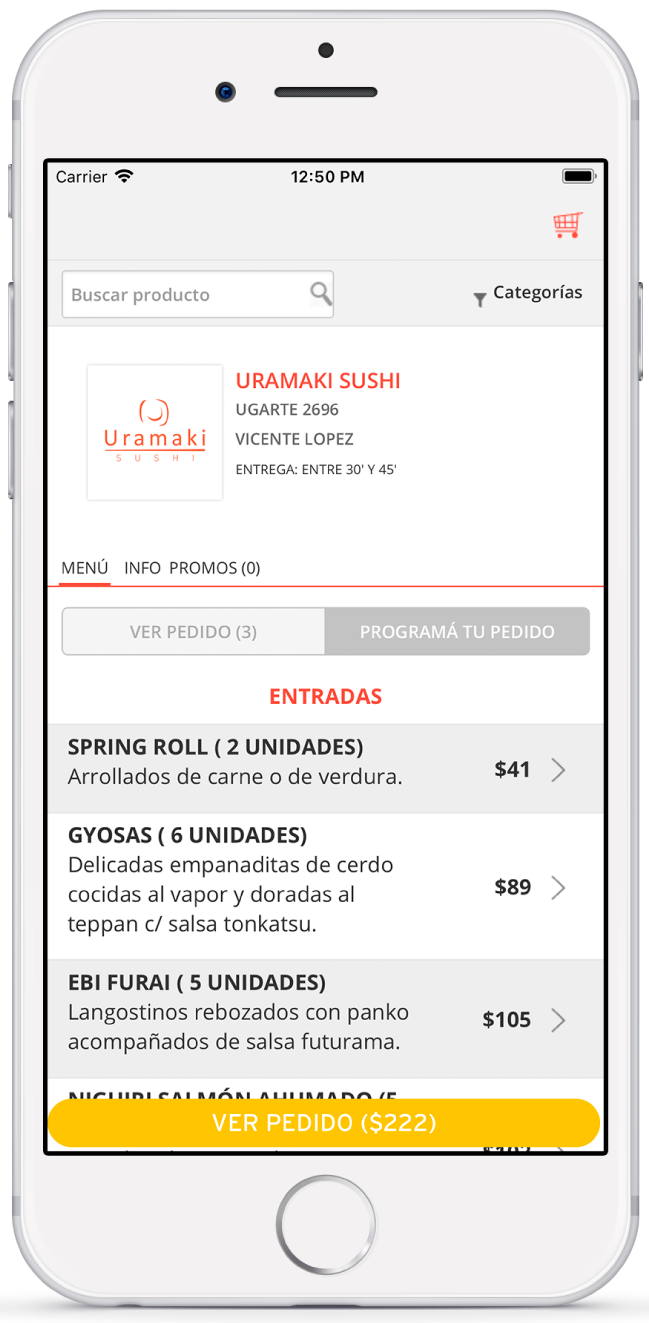The width and height of the screenshot is (649, 1323).
Task: Choose PROGRAMÁ TU PEDIDO
Action: click(x=457, y=632)
